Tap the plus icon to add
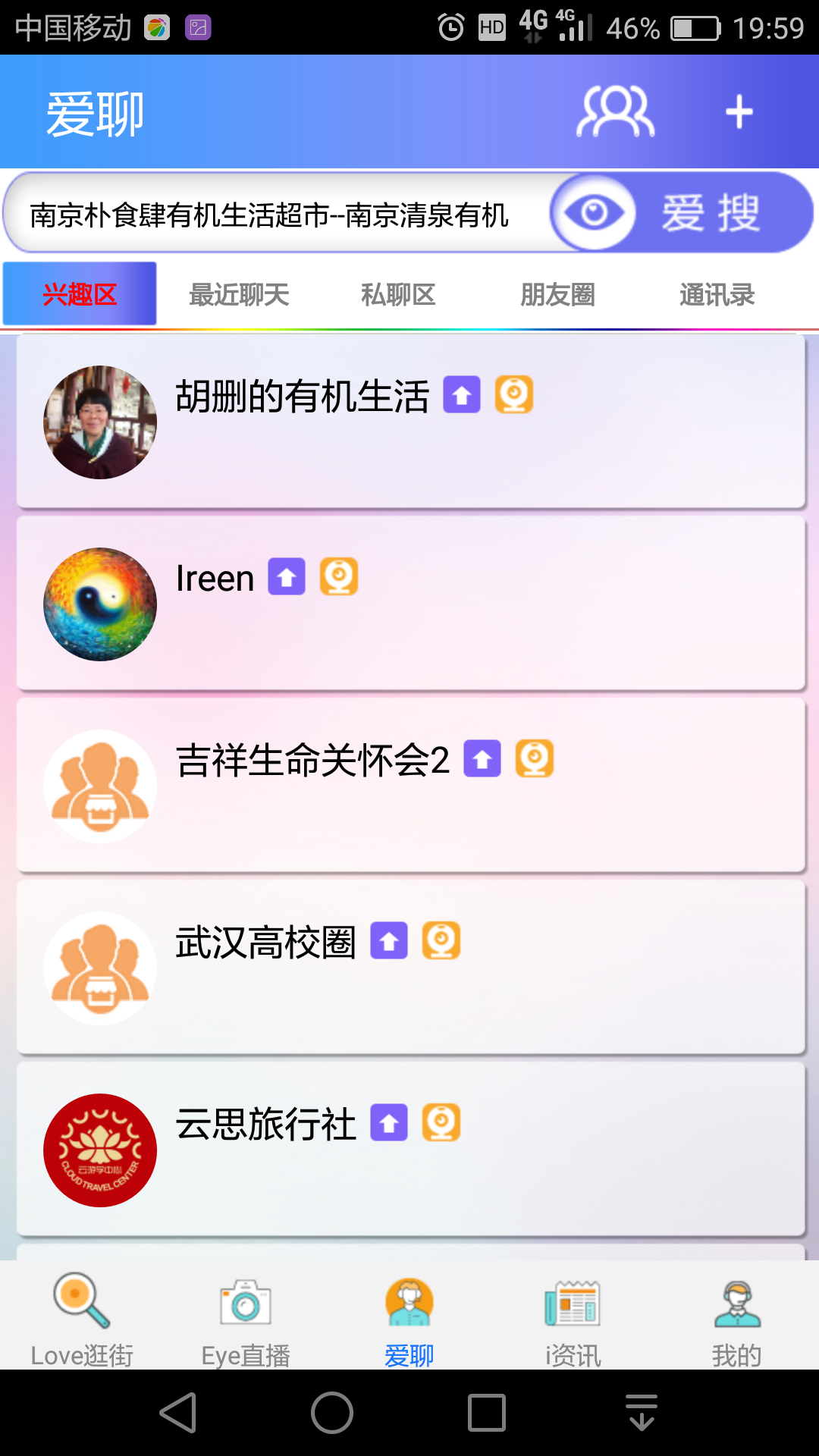Screen dimensions: 819x1456 (739, 112)
